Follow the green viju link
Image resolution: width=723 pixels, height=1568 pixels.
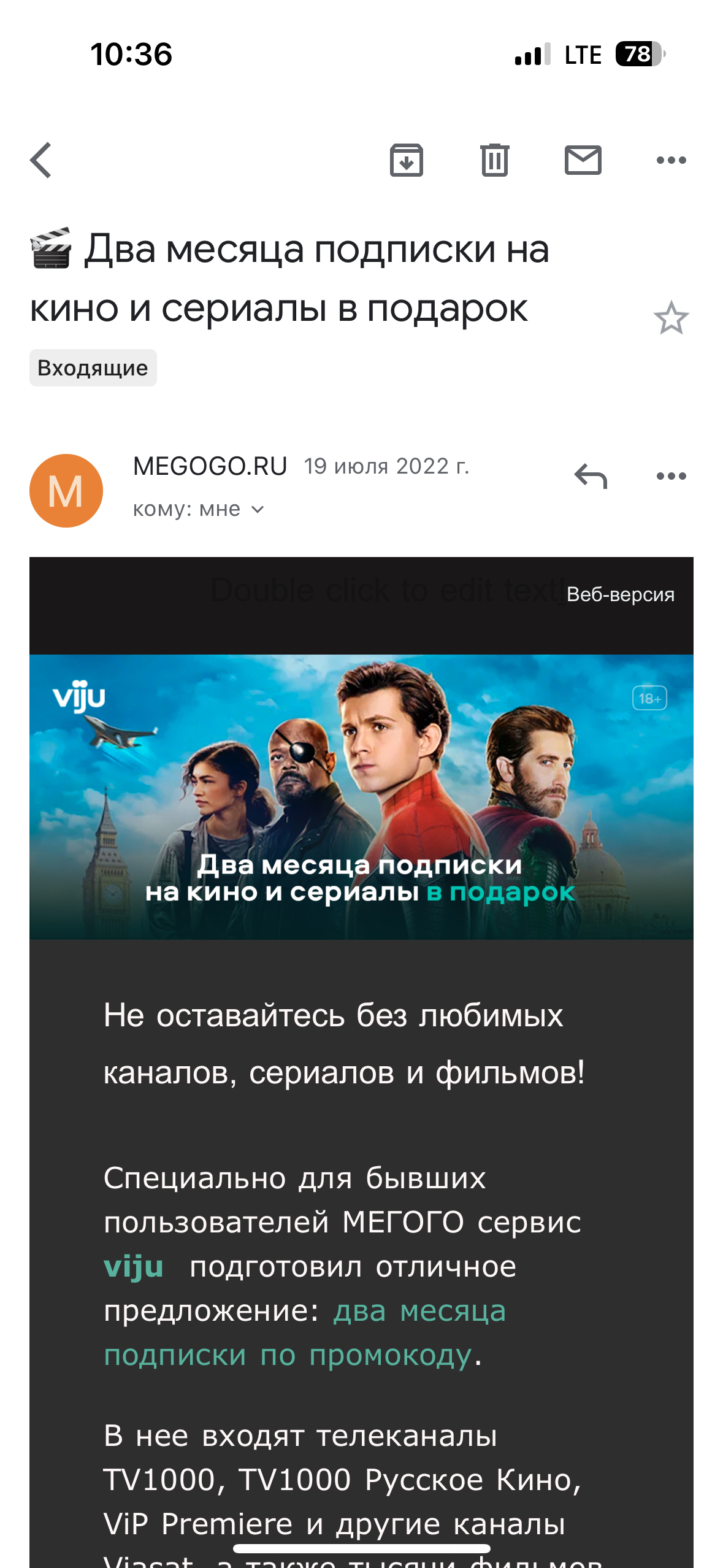134,1267
